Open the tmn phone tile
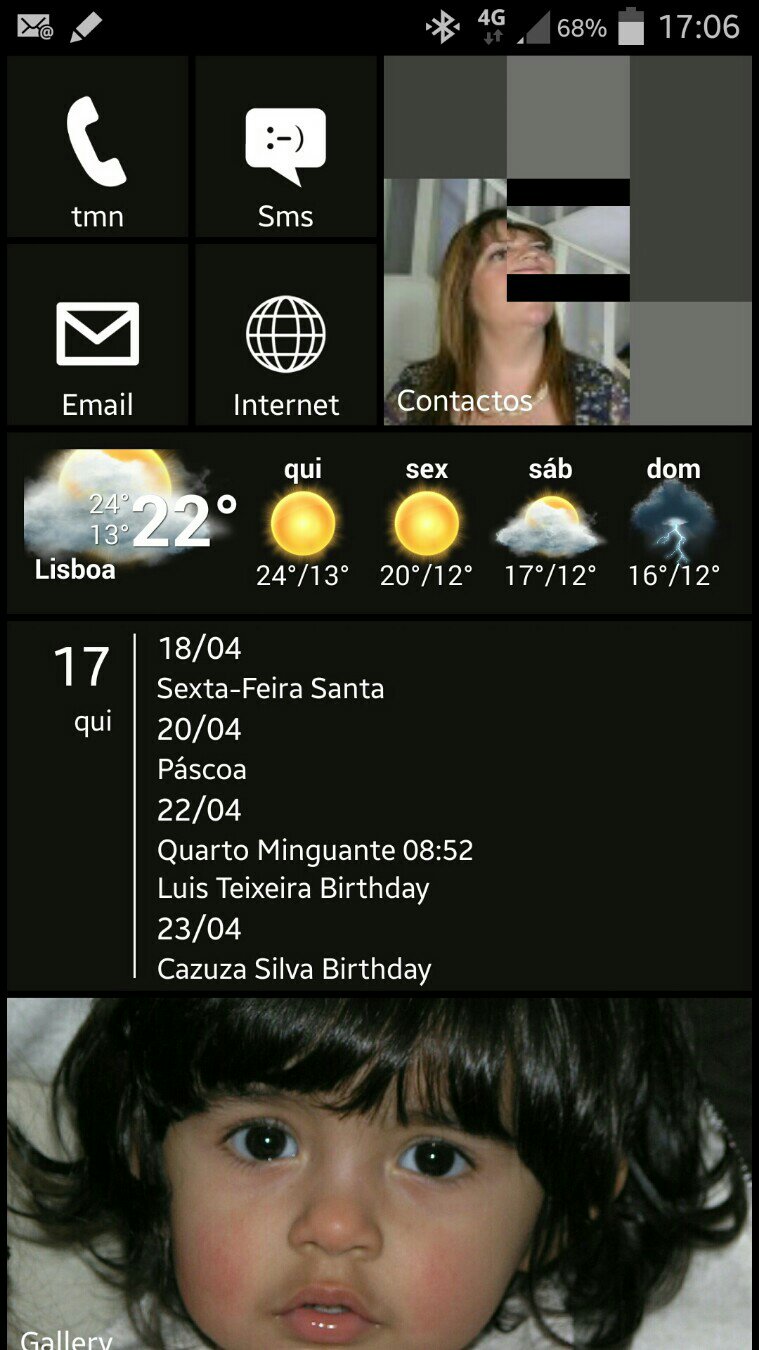The height and width of the screenshot is (1350, 759). [x=97, y=146]
